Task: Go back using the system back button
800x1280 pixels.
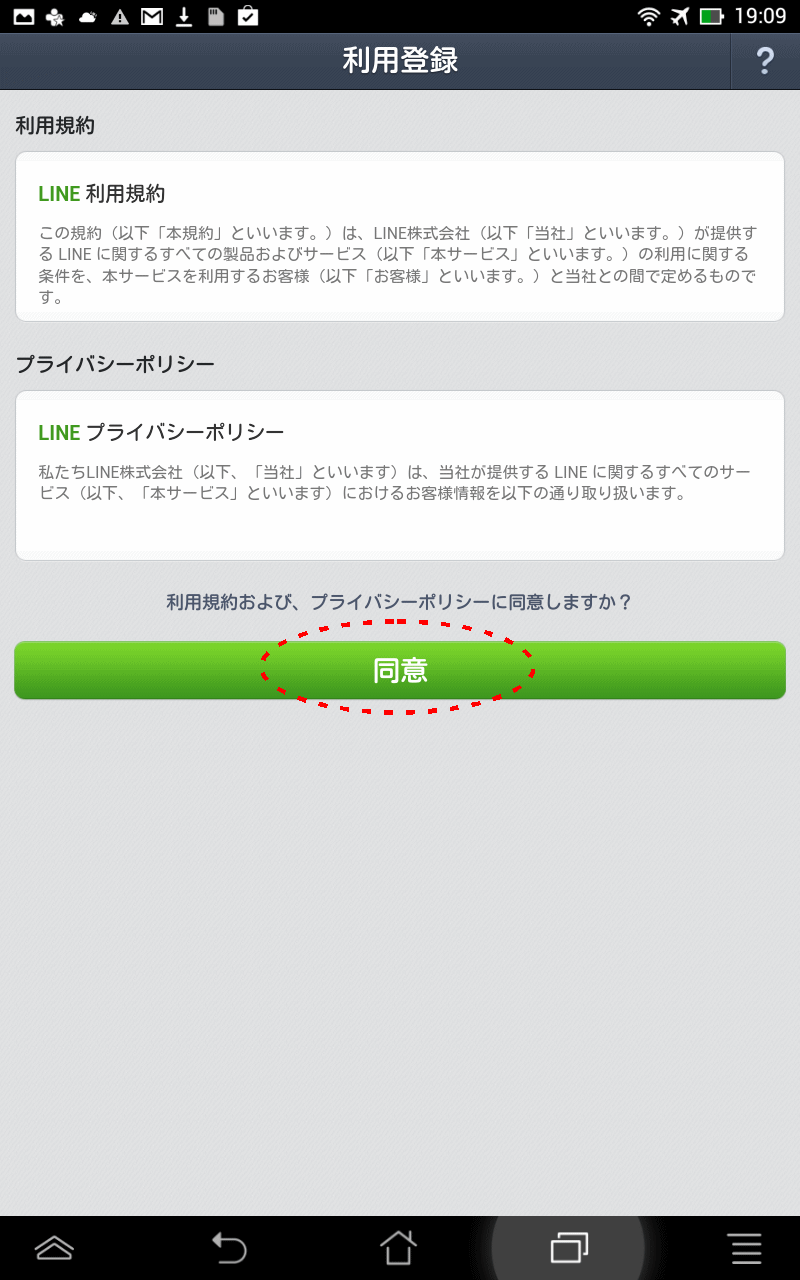Action: pos(229,1247)
